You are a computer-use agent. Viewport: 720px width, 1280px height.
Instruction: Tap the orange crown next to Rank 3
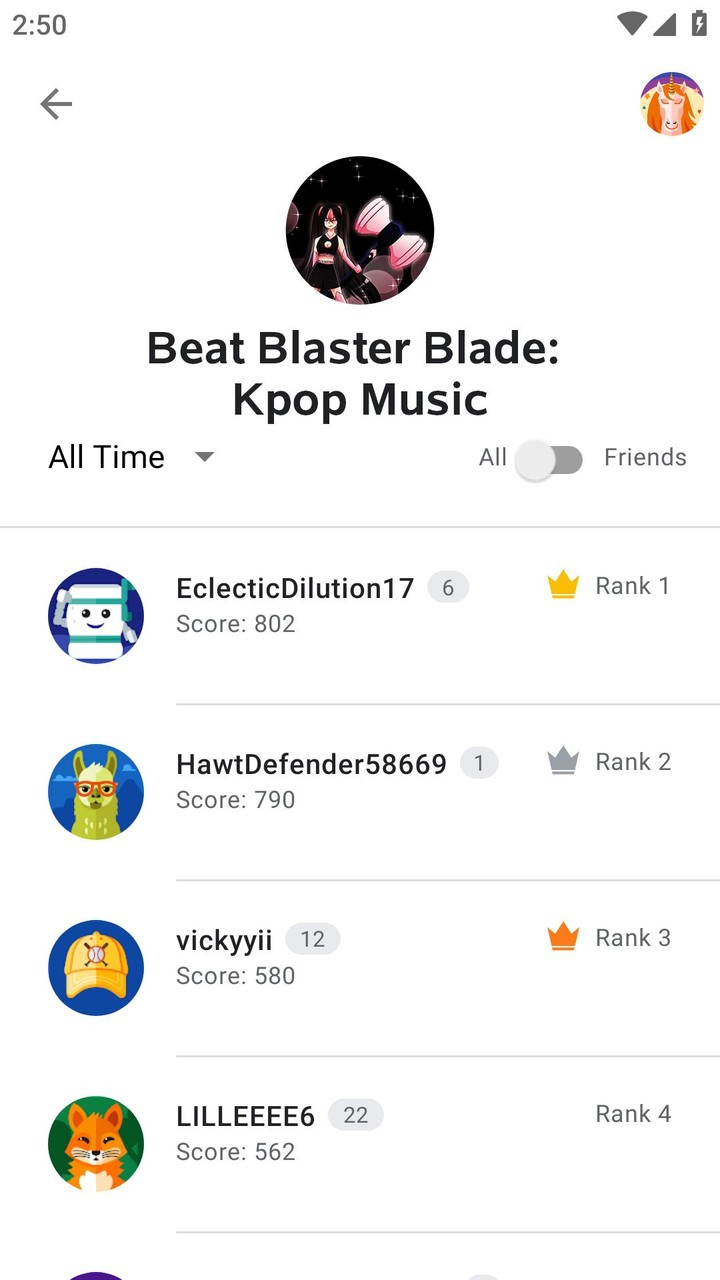pyautogui.click(x=563, y=936)
